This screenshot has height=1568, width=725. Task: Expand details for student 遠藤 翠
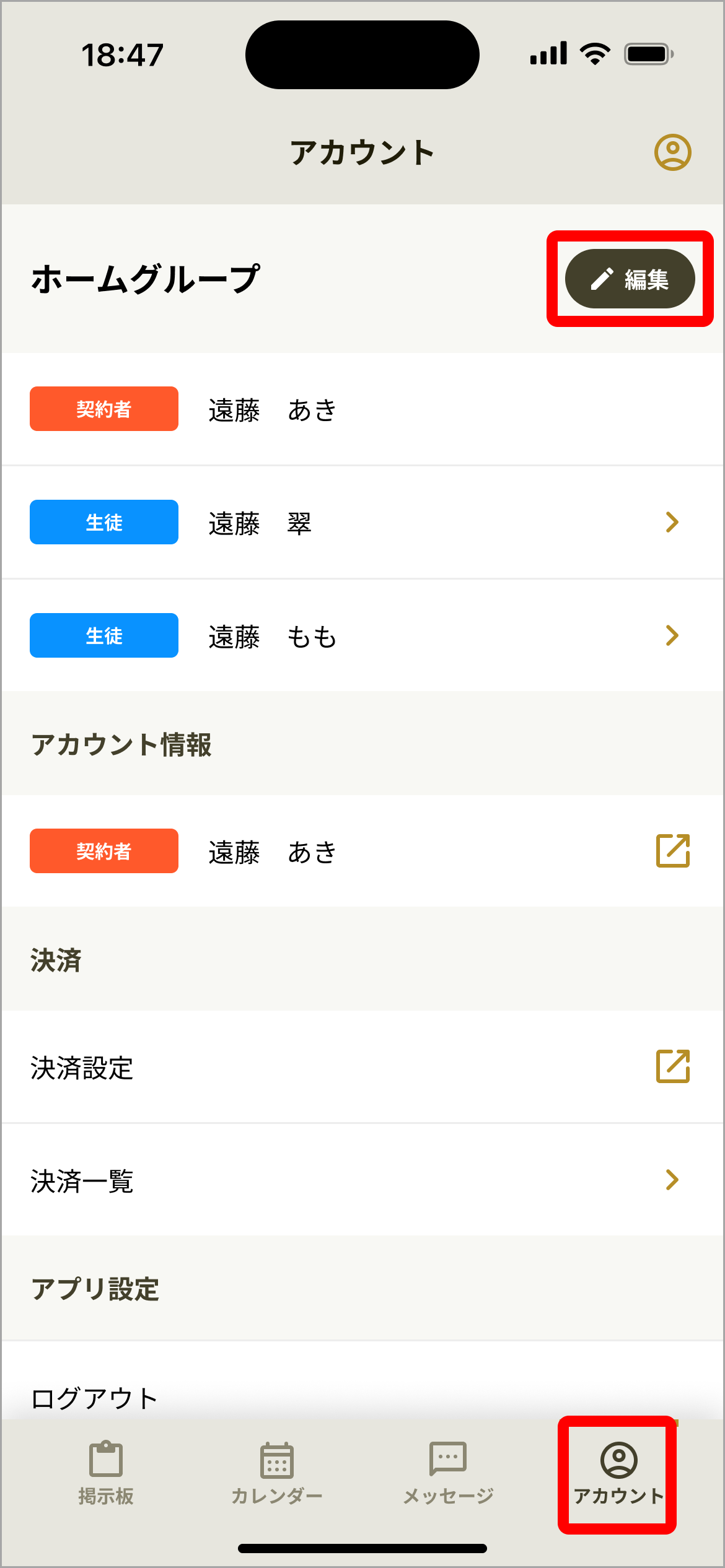[672, 522]
